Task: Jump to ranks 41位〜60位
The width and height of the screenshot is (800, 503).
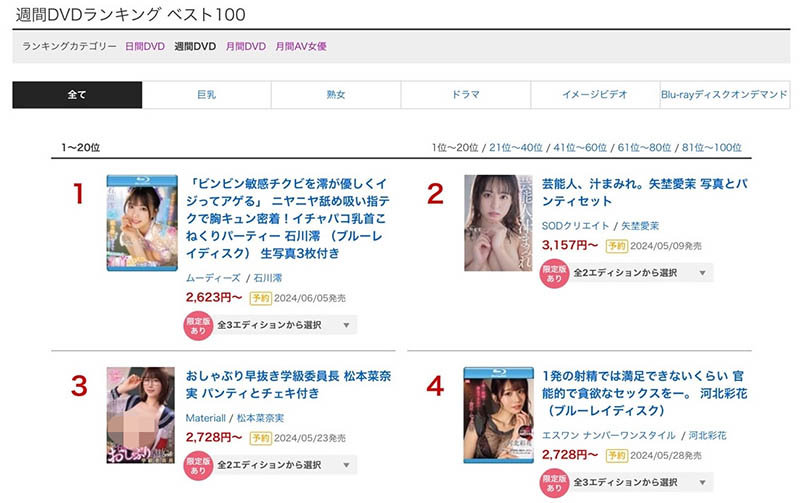Action: pos(577,147)
